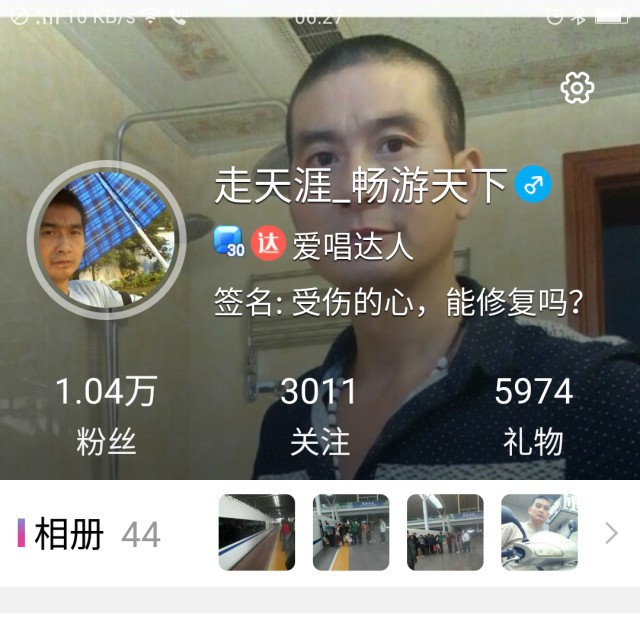Open the settings gear icon
This screenshot has width=640, height=640.
click(577, 88)
